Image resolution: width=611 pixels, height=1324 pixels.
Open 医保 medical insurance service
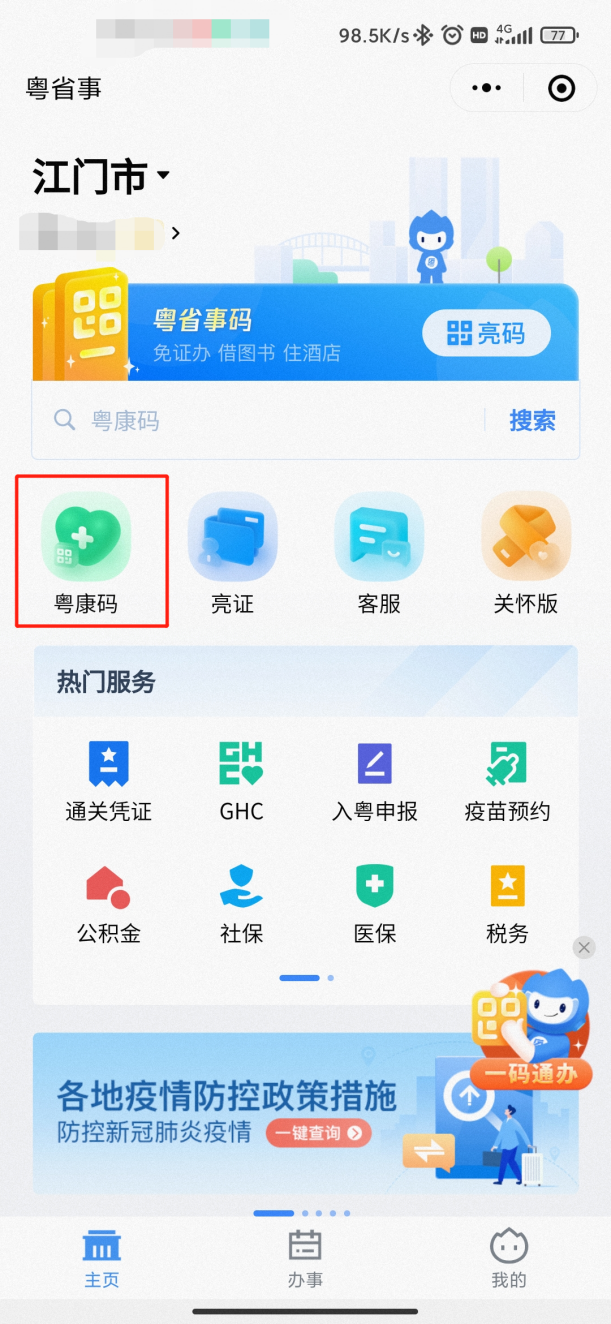(375, 904)
